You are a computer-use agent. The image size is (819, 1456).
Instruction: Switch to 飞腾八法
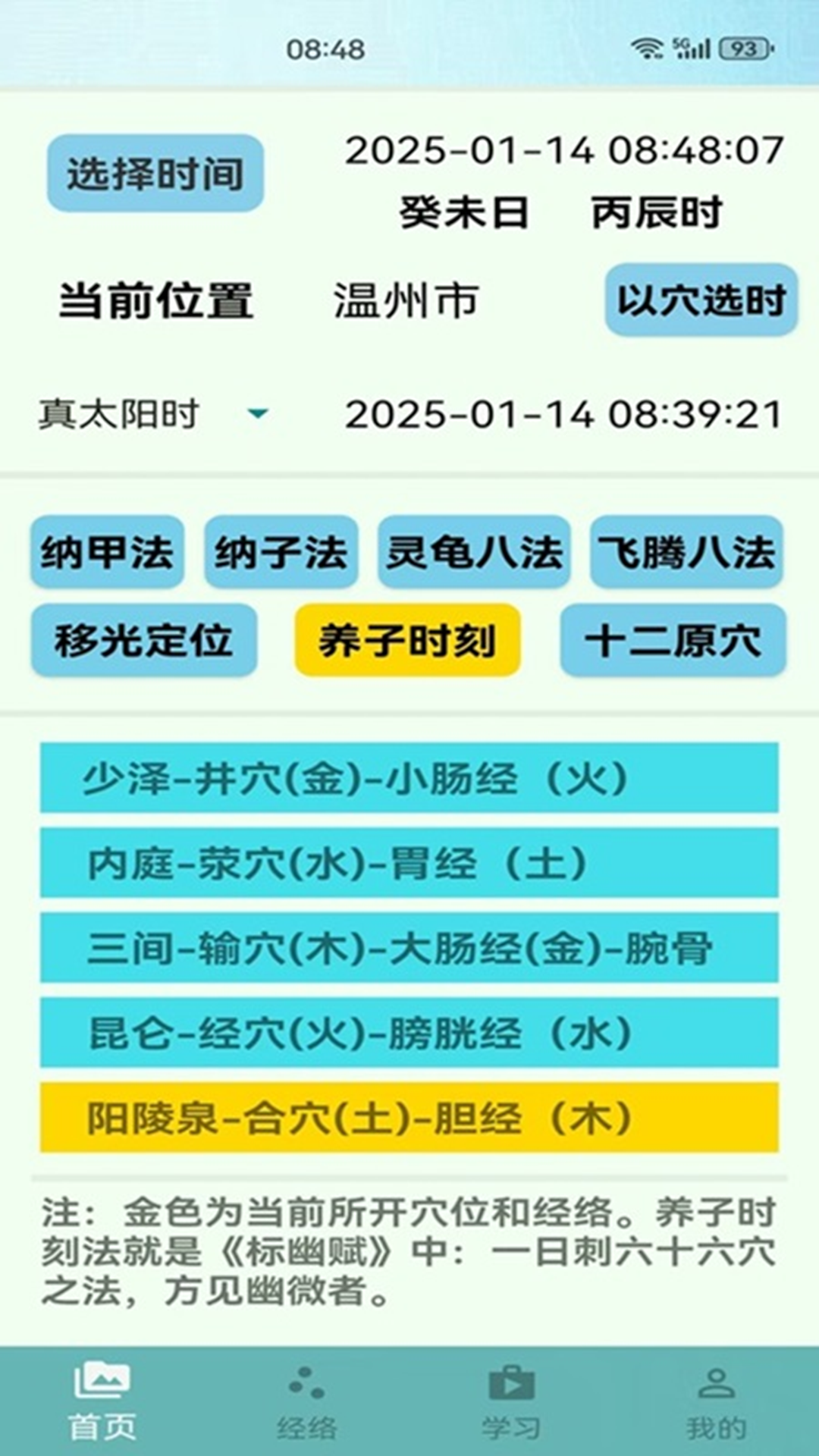(x=686, y=551)
